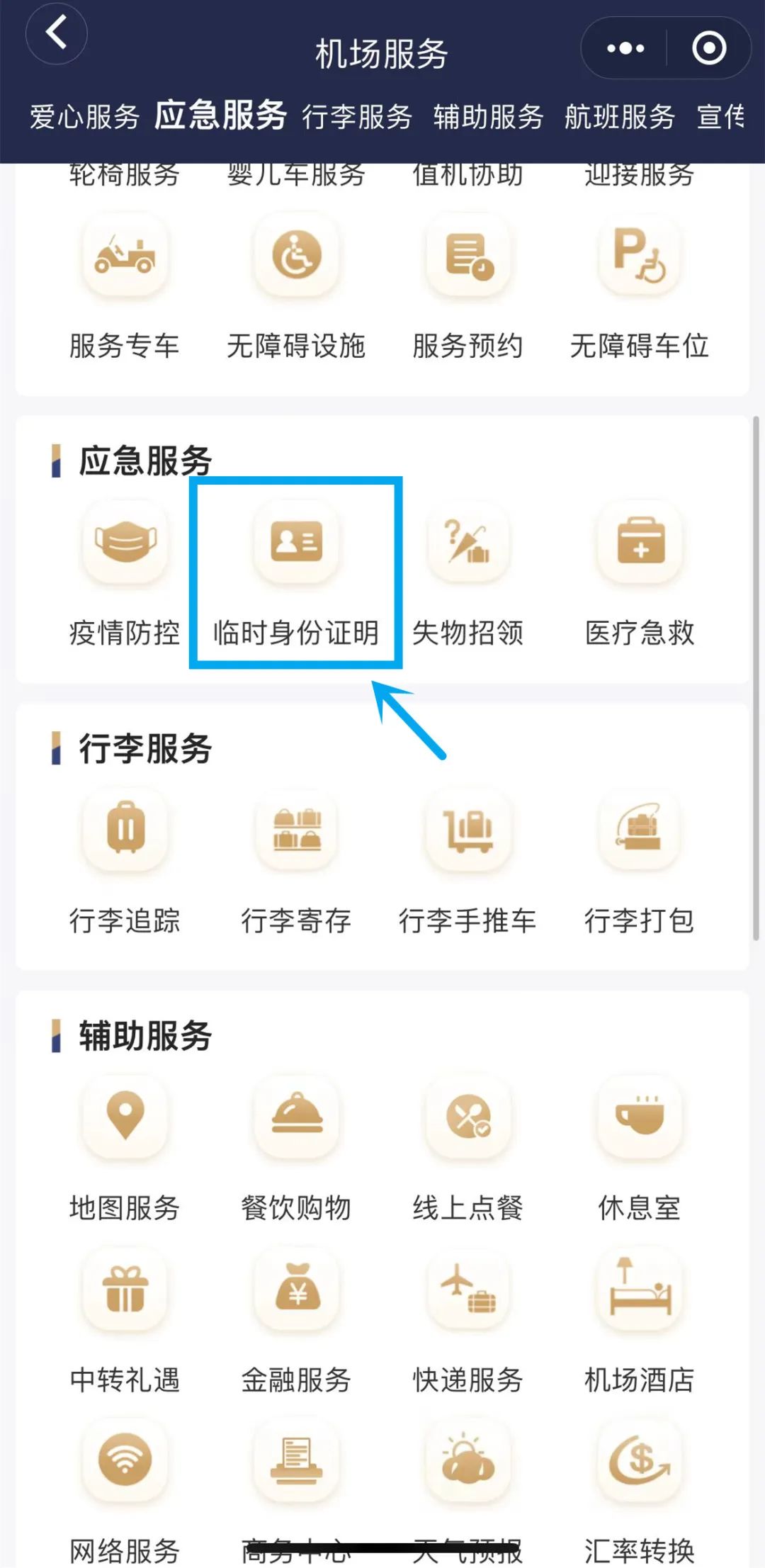
Task: Switch to the 行李服务 tab
Action: pyautogui.click(x=358, y=118)
